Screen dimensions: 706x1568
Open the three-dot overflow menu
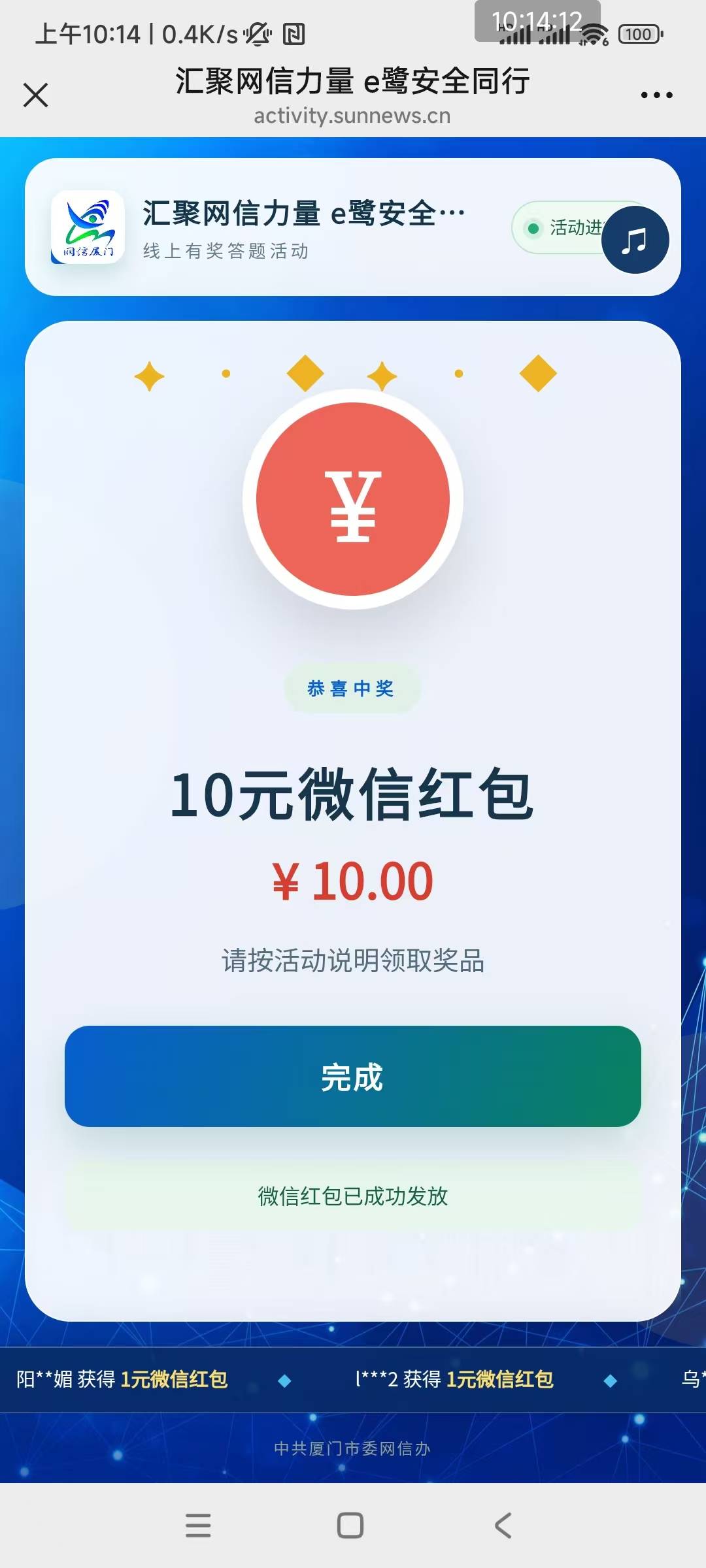(656, 95)
